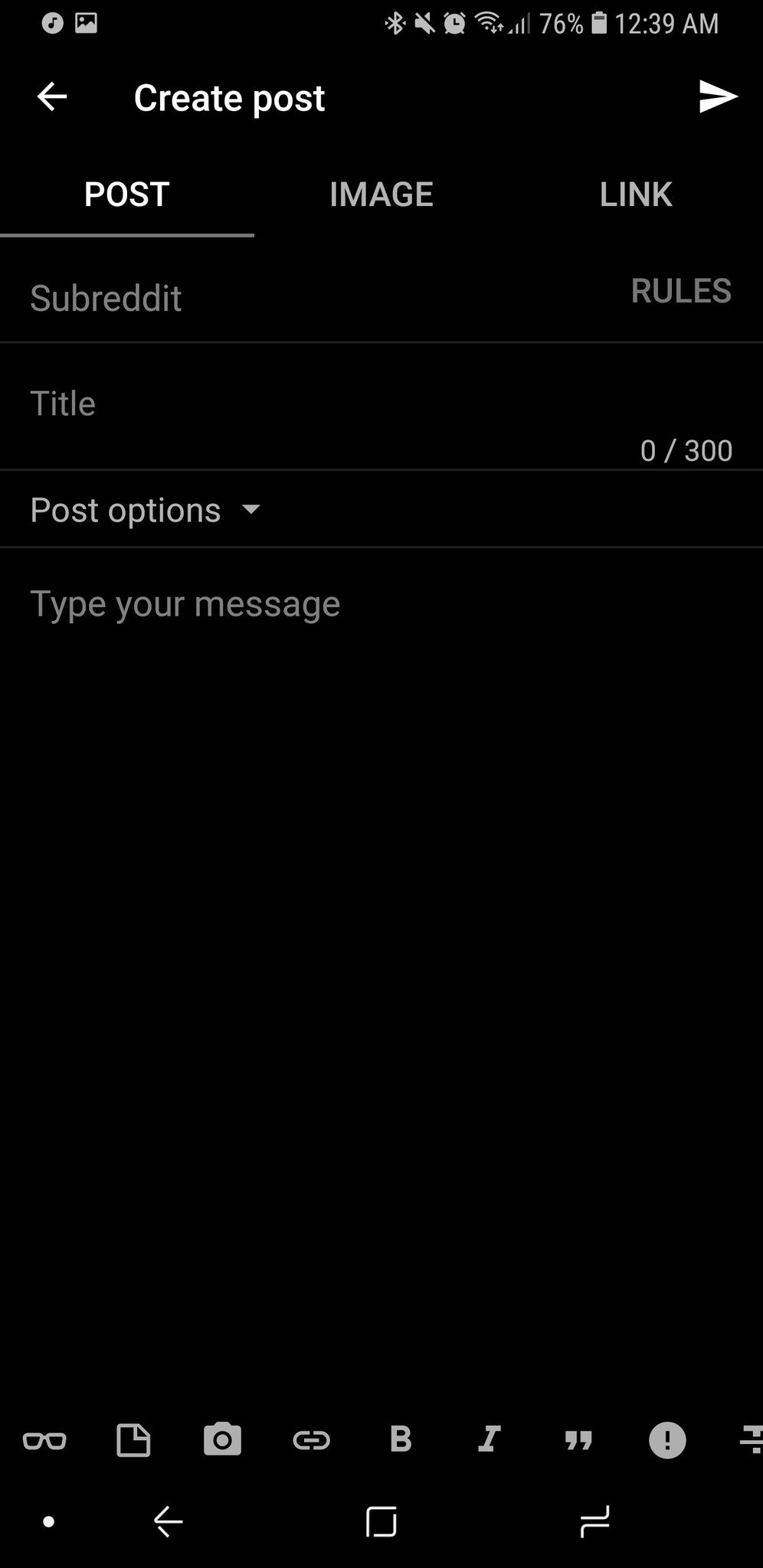Expand Post options
Image resolution: width=763 pixels, height=1568 pixels.
point(146,510)
